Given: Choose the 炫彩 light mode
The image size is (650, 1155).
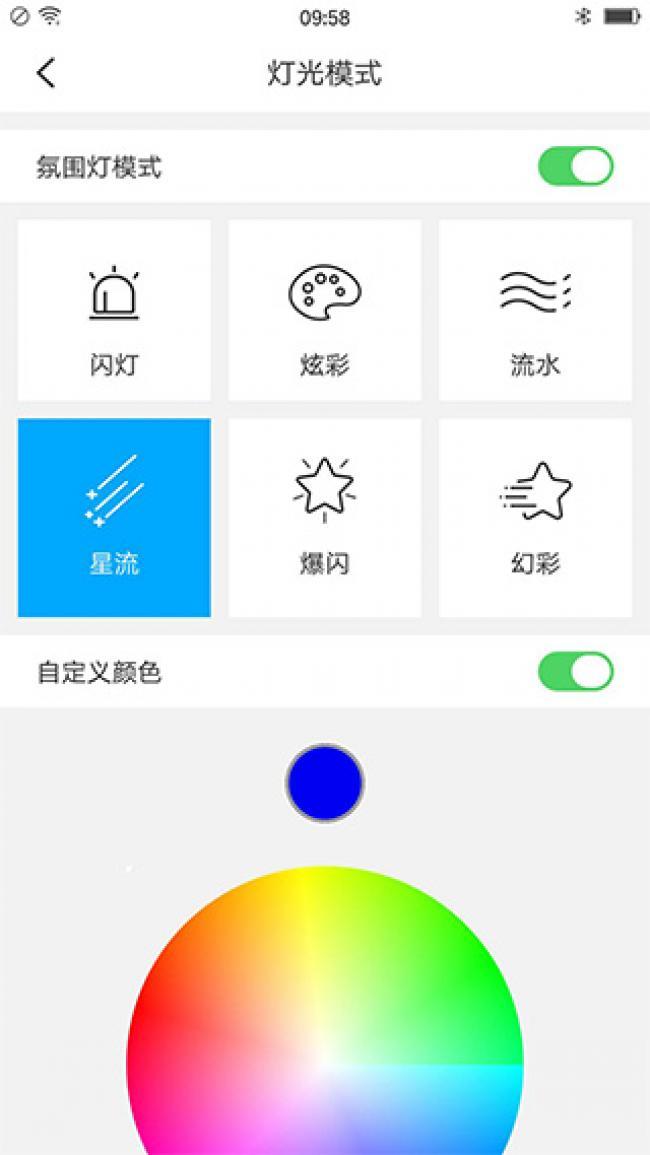Looking at the screenshot, I should pyautogui.click(x=325, y=311).
